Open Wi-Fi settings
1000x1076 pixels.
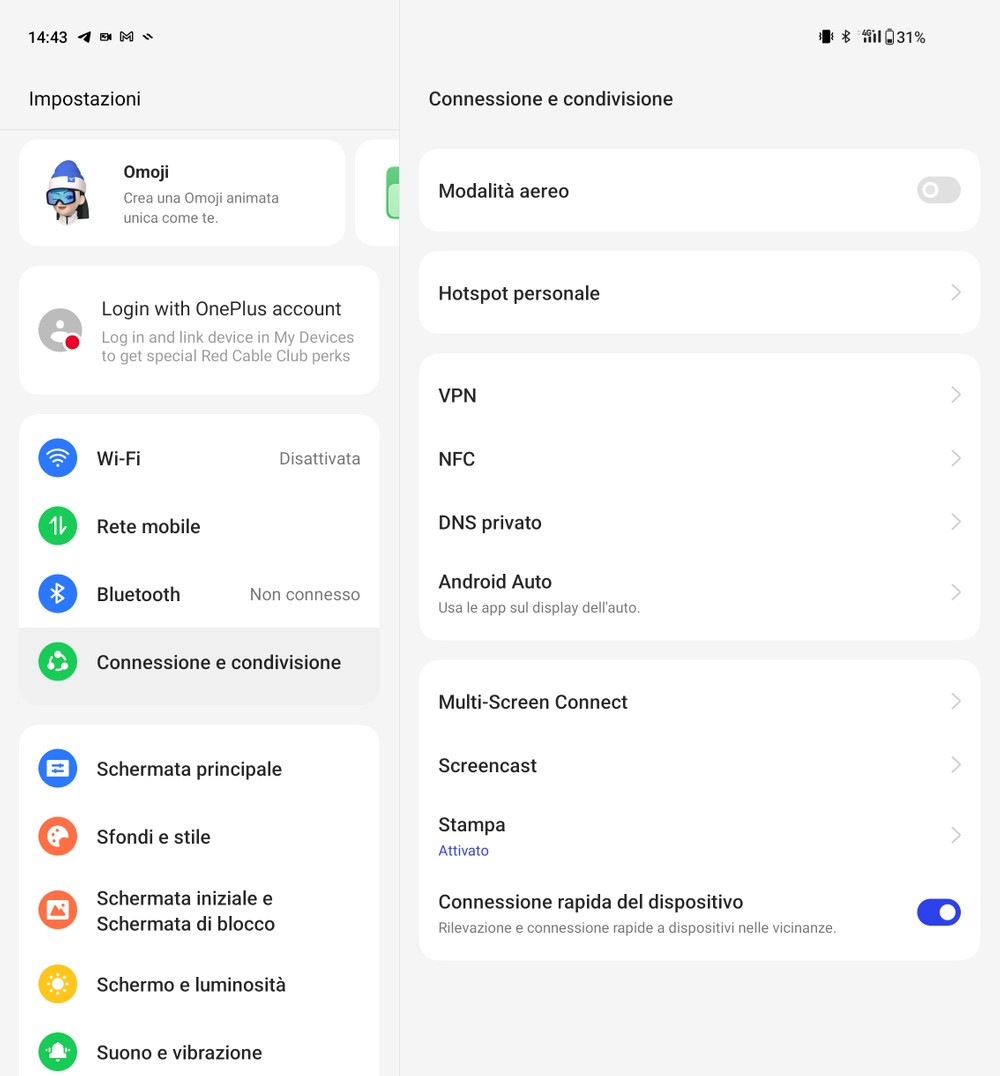click(x=199, y=459)
